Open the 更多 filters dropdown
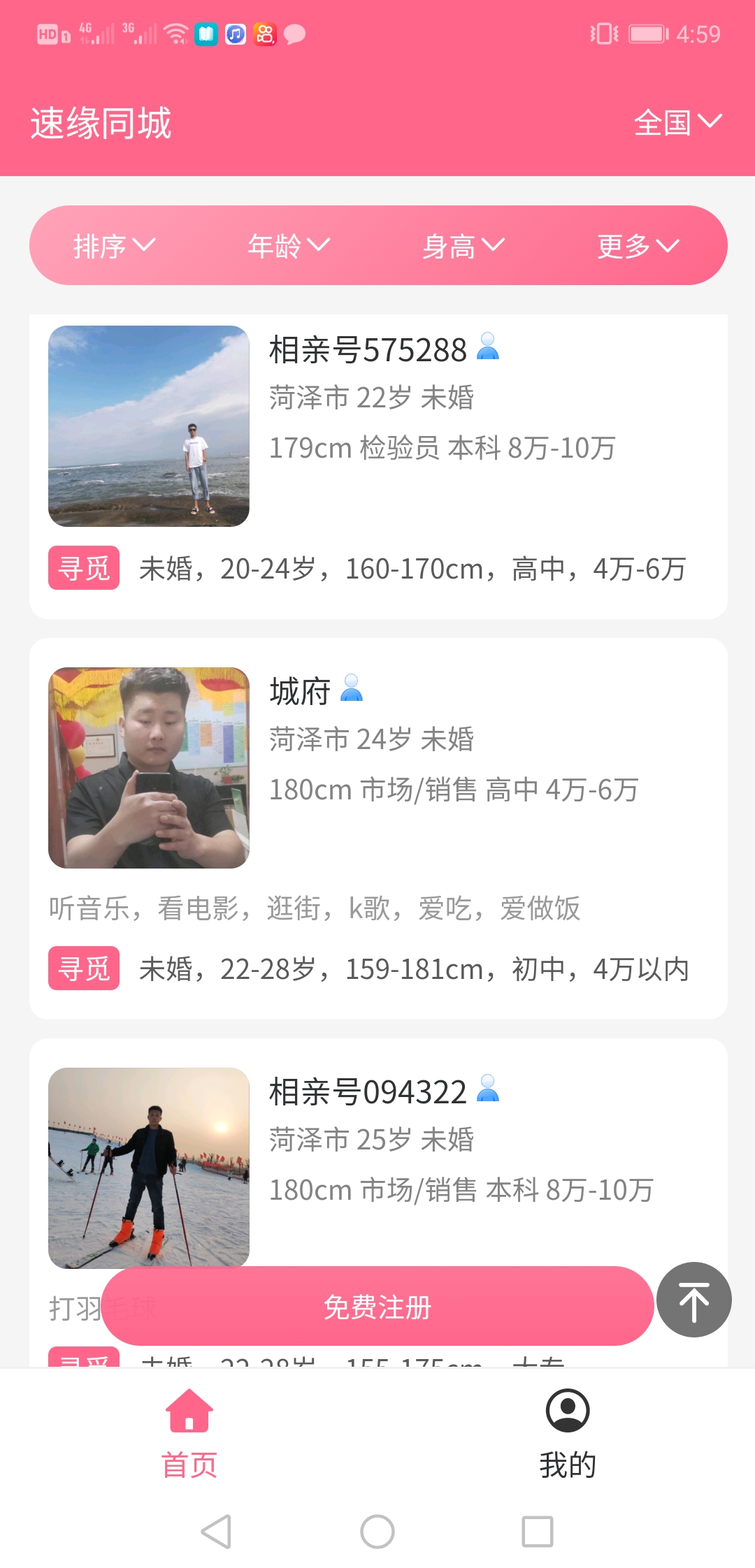Screen dimensions: 755x1568 coord(638,246)
